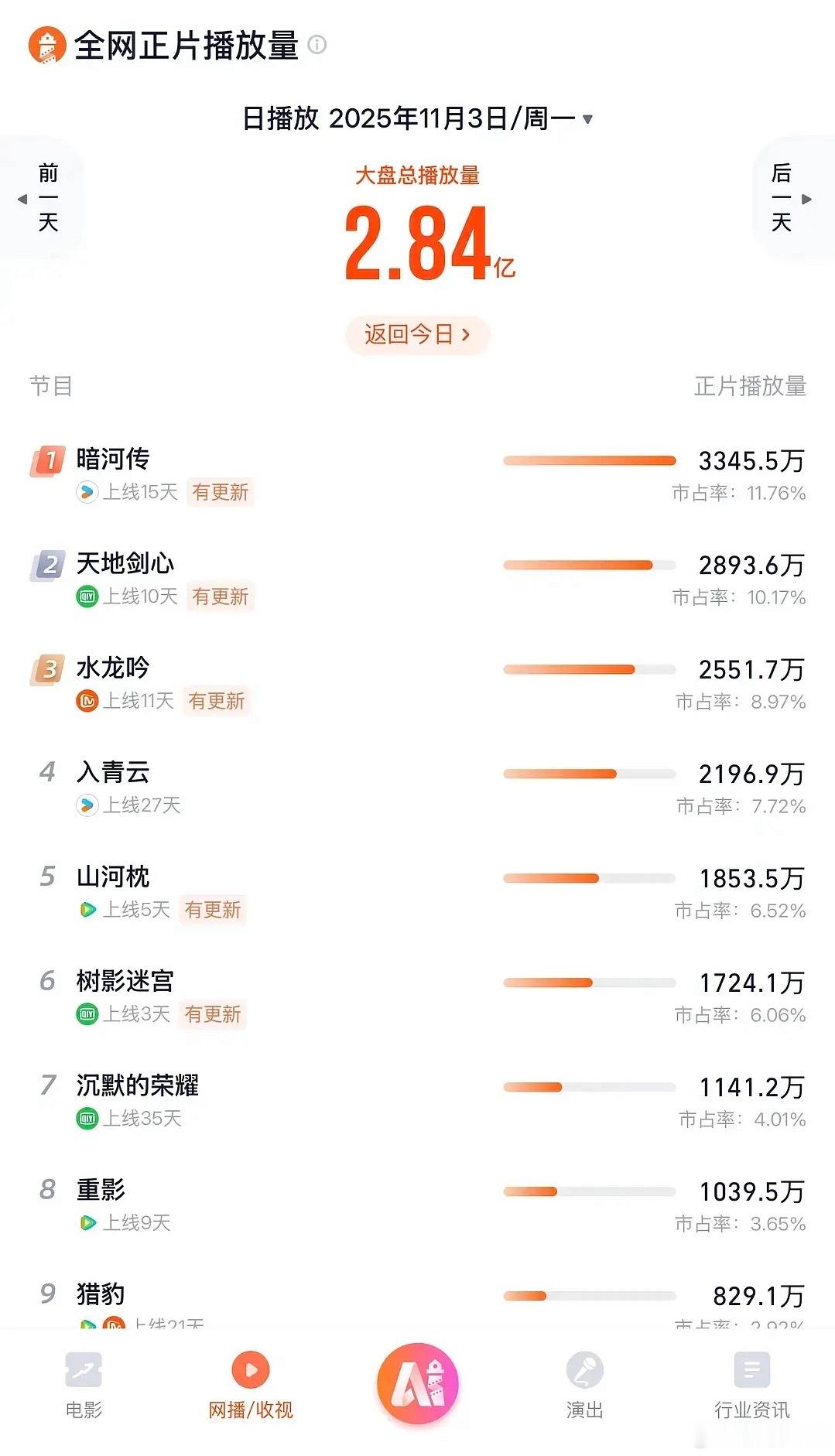Click the 行业资讯 icon in bottom navigation

(x=751, y=1369)
